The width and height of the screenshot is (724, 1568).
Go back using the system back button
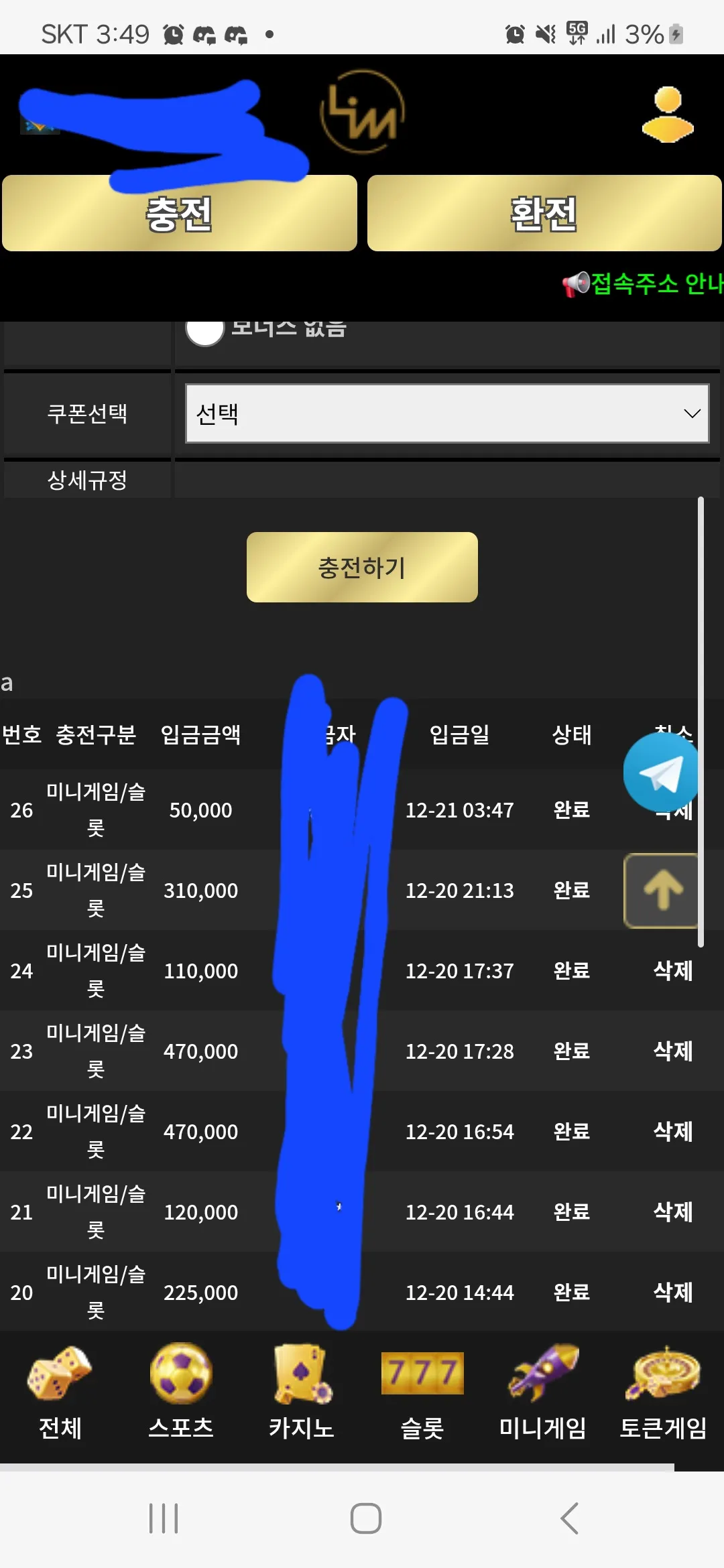(x=569, y=1518)
